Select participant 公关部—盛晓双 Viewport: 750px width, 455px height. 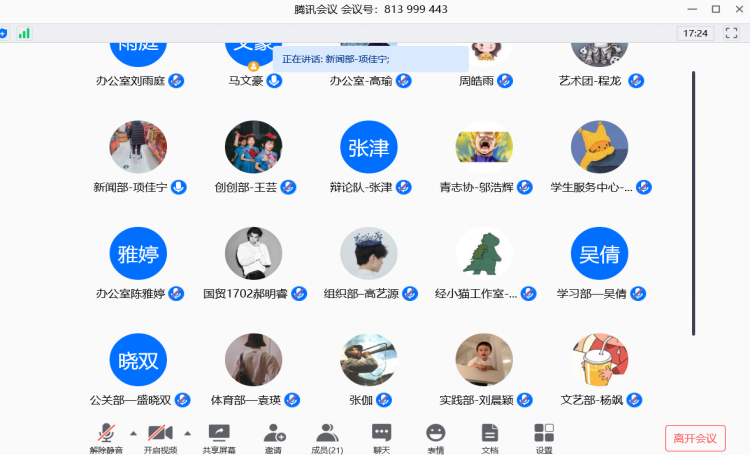point(138,361)
